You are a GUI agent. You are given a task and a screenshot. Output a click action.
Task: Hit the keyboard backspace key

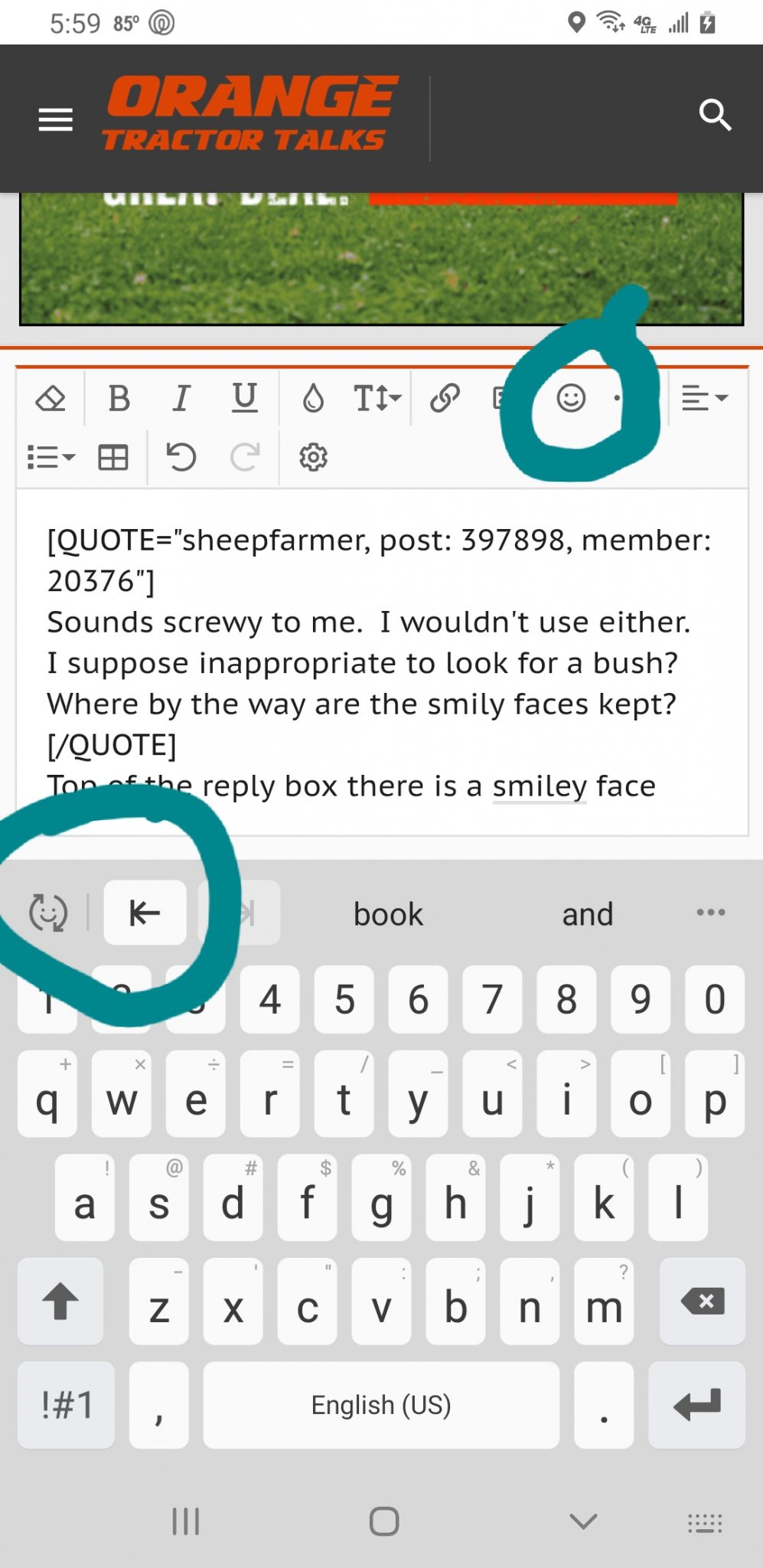(x=703, y=1301)
